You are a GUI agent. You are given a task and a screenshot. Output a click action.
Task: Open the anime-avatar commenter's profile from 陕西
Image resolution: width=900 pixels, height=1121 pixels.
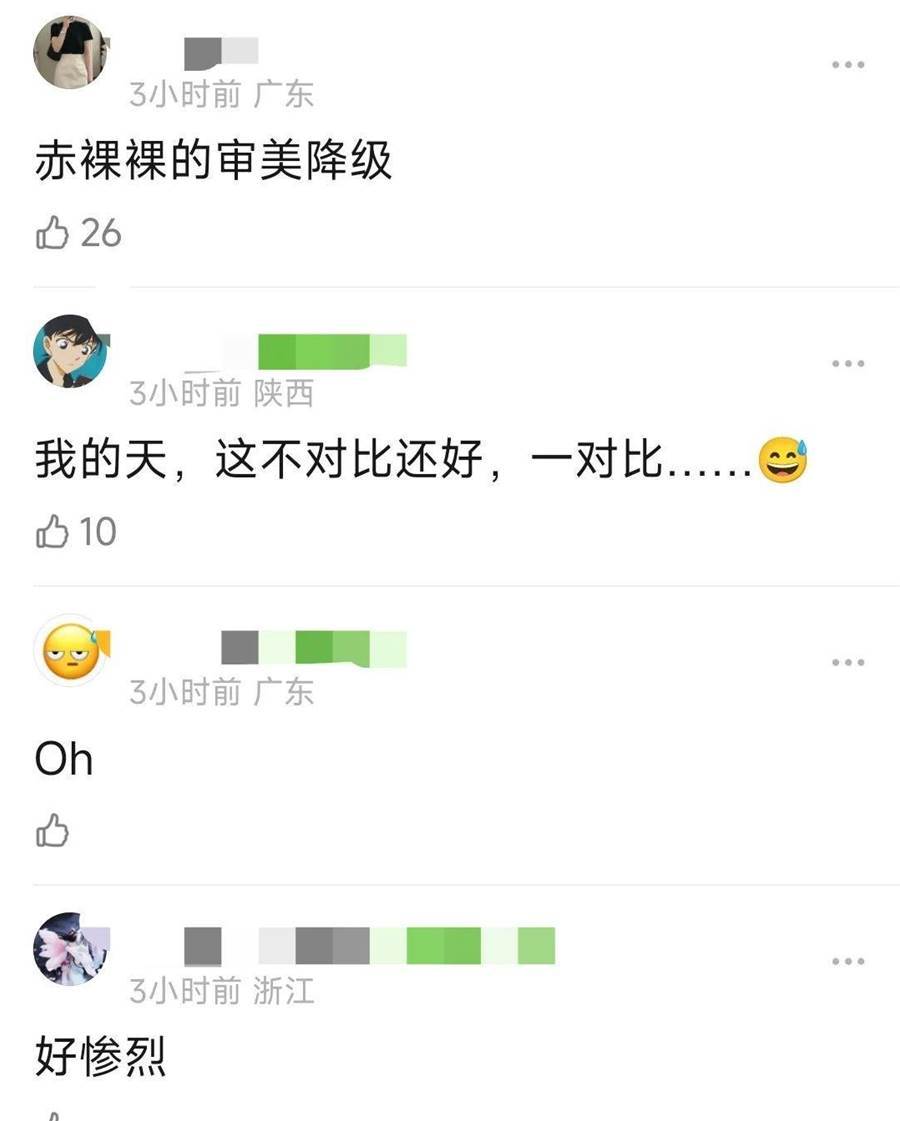(x=72, y=351)
